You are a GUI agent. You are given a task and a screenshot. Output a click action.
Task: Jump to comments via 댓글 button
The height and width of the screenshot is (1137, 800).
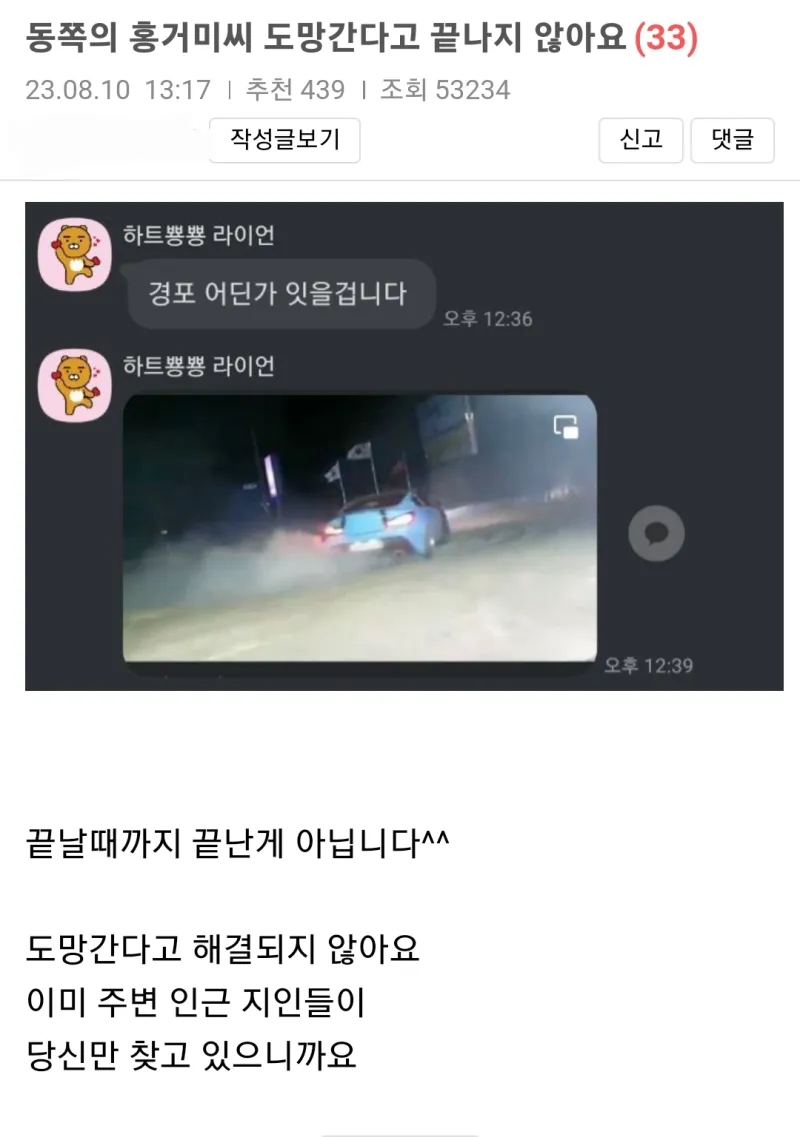click(x=732, y=140)
